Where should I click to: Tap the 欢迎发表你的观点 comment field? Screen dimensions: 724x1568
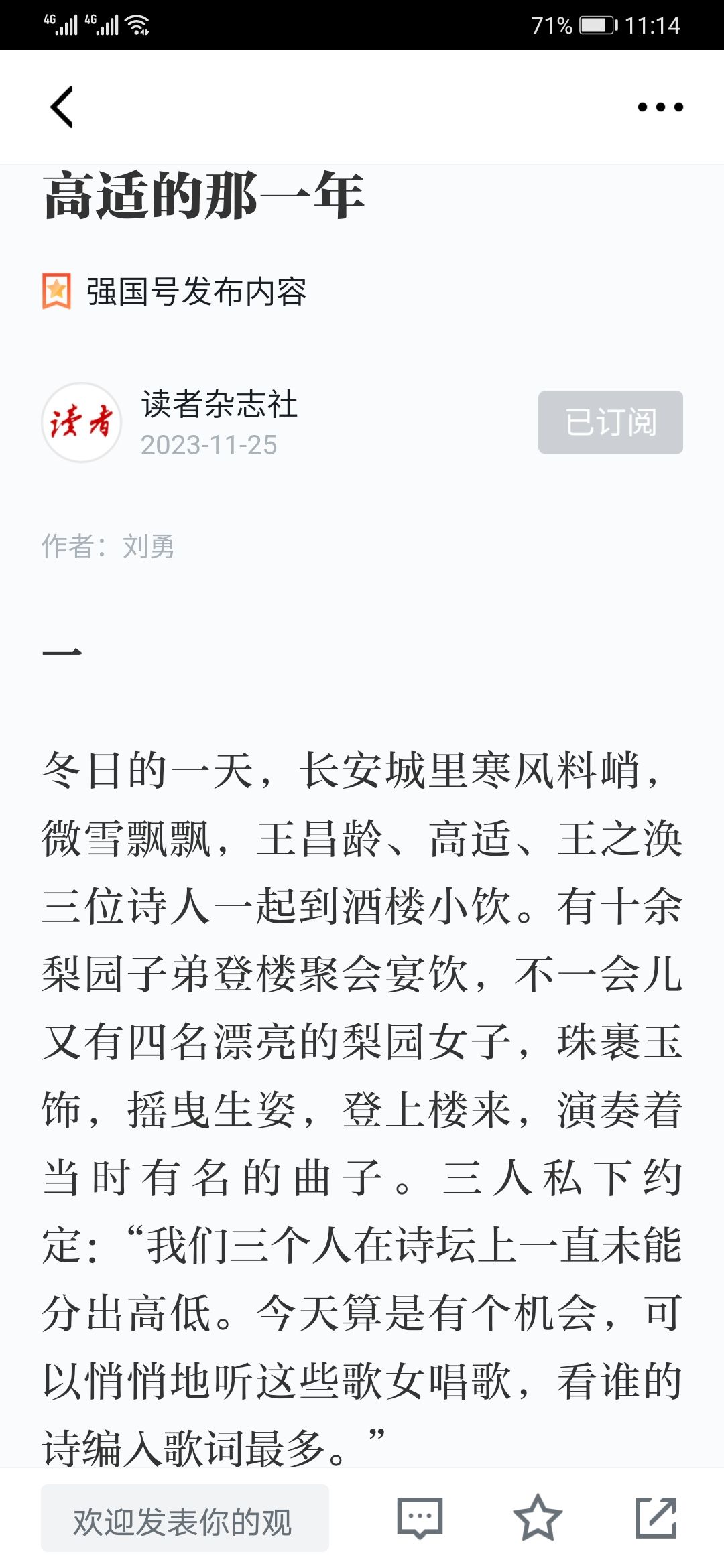(x=185, y=1518)
